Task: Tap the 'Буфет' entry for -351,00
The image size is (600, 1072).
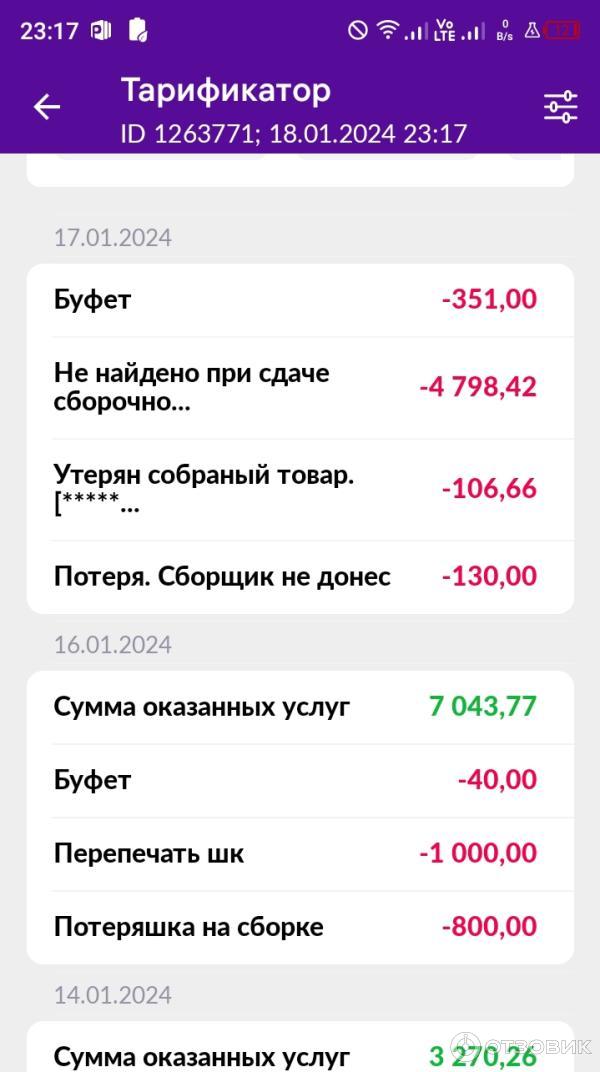Action: (300, 299)
